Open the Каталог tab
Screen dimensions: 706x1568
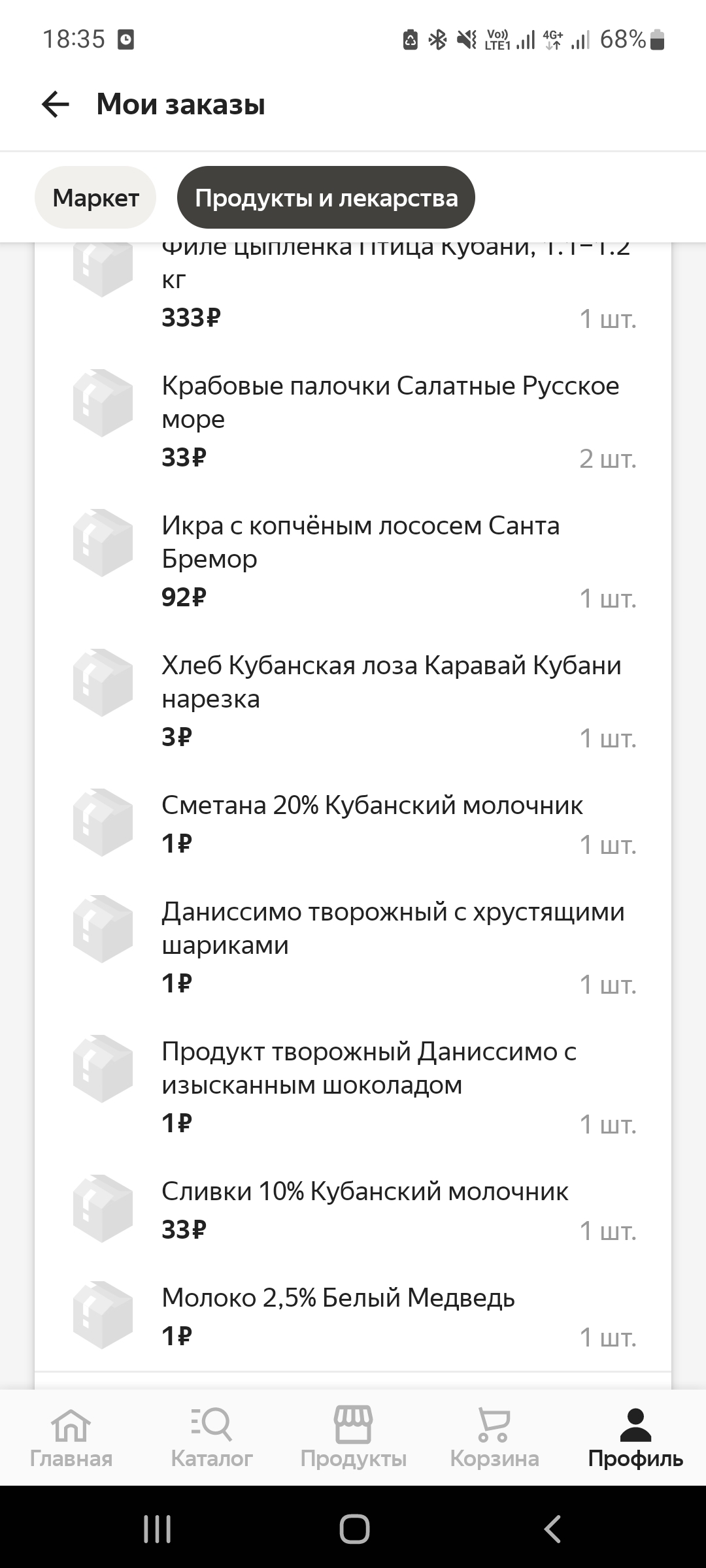tap(212, 1437)
